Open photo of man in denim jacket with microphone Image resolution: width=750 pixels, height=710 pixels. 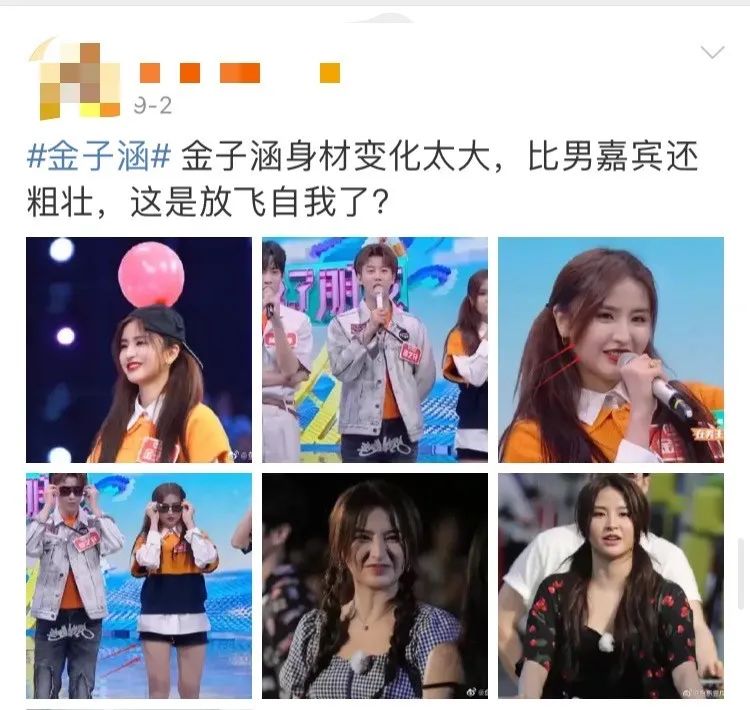375,349
